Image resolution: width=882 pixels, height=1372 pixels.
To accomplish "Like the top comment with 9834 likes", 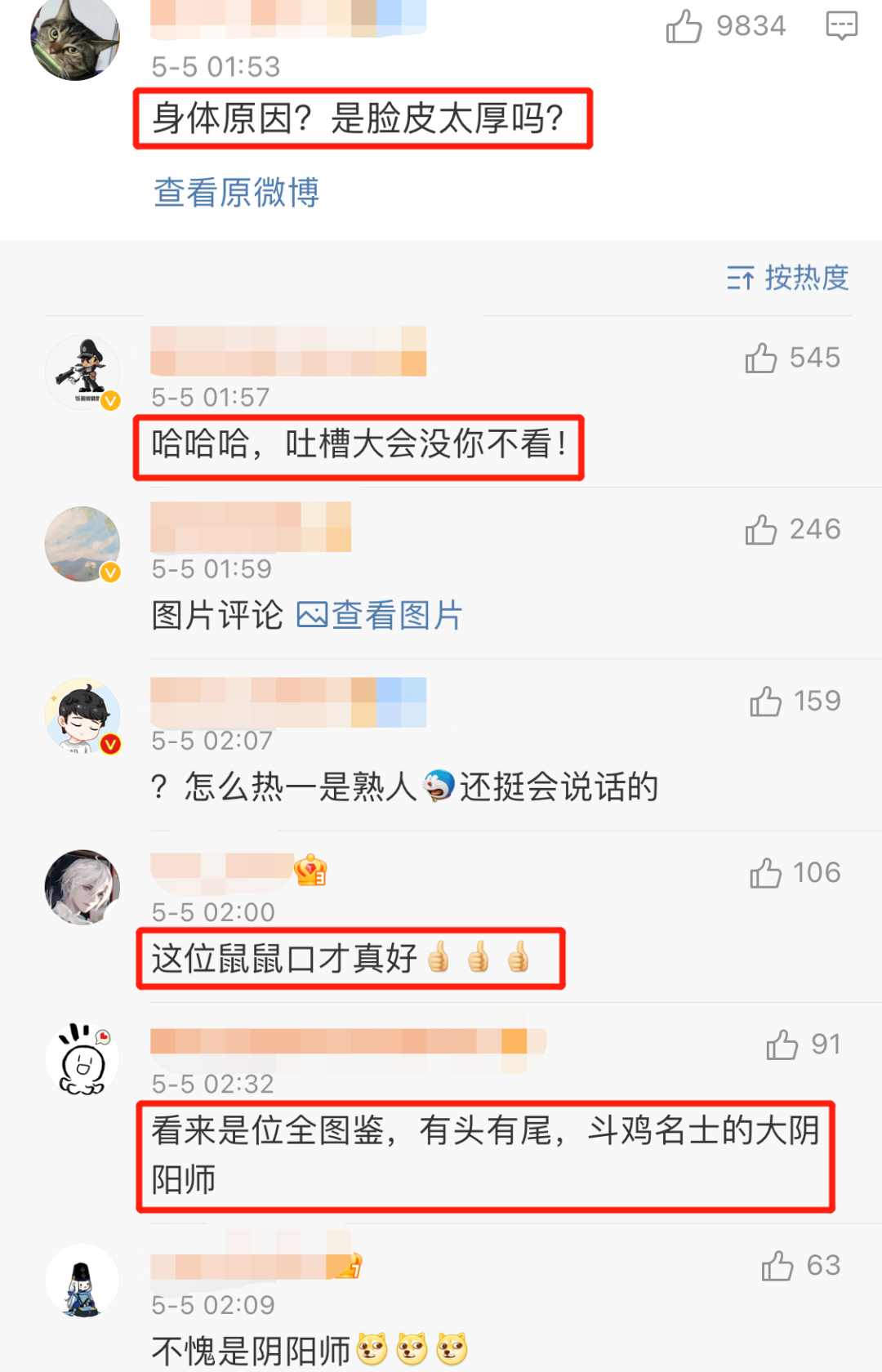I will pos(684,26).
